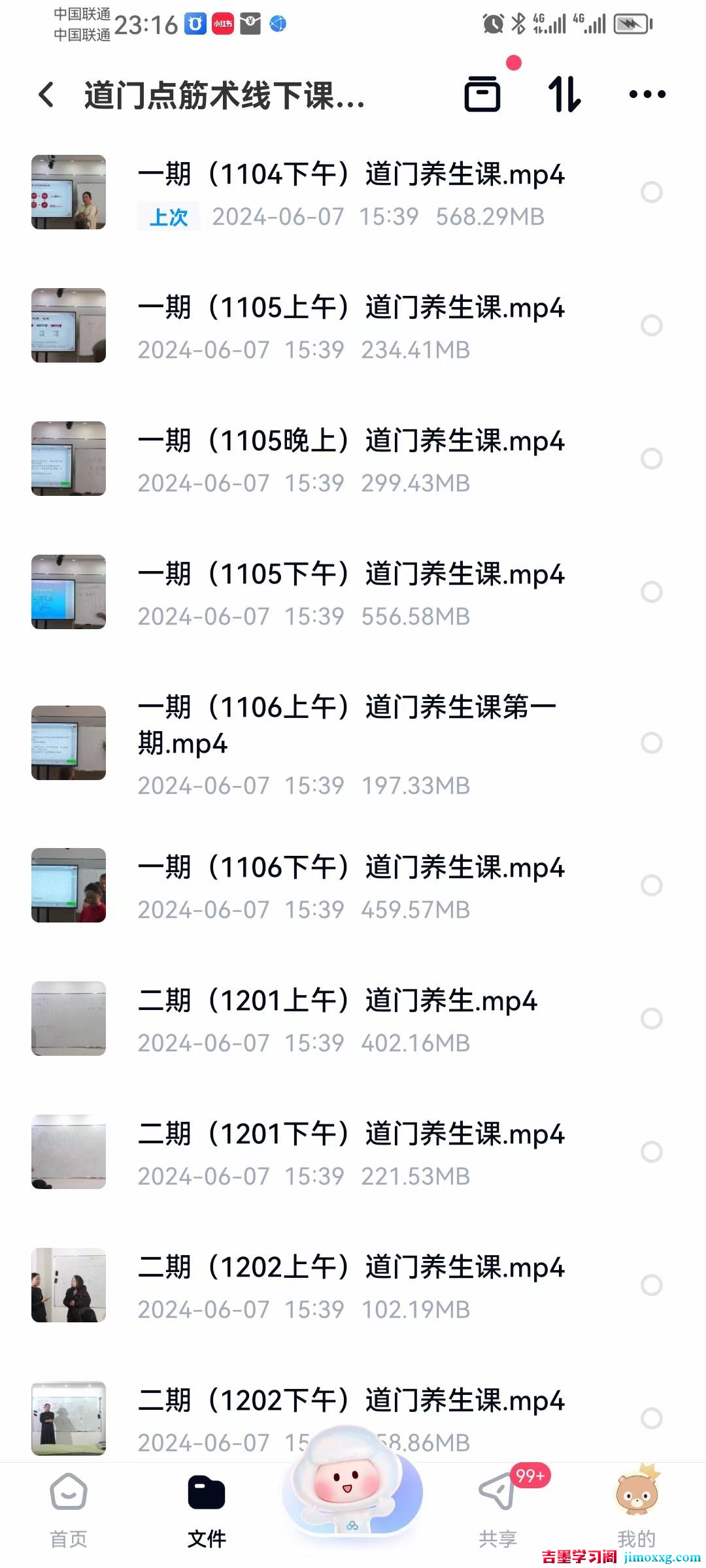Tap the 上次 last-viewed badge
Screen dimensions: 706x1568
pyautogui.click(x=168, y=216)
